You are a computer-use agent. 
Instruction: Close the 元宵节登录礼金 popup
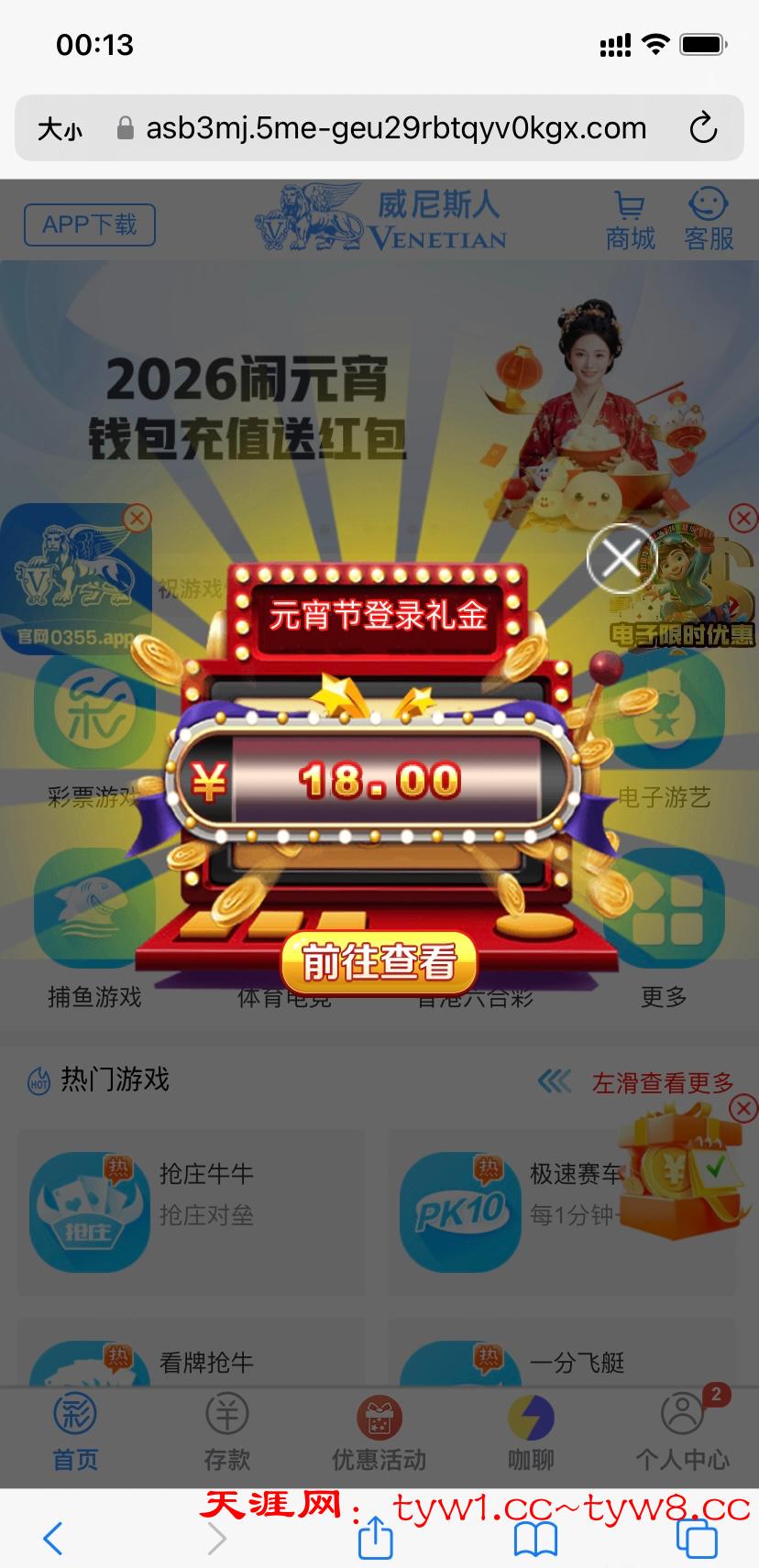pyautogui.click(x=621, y=557)
